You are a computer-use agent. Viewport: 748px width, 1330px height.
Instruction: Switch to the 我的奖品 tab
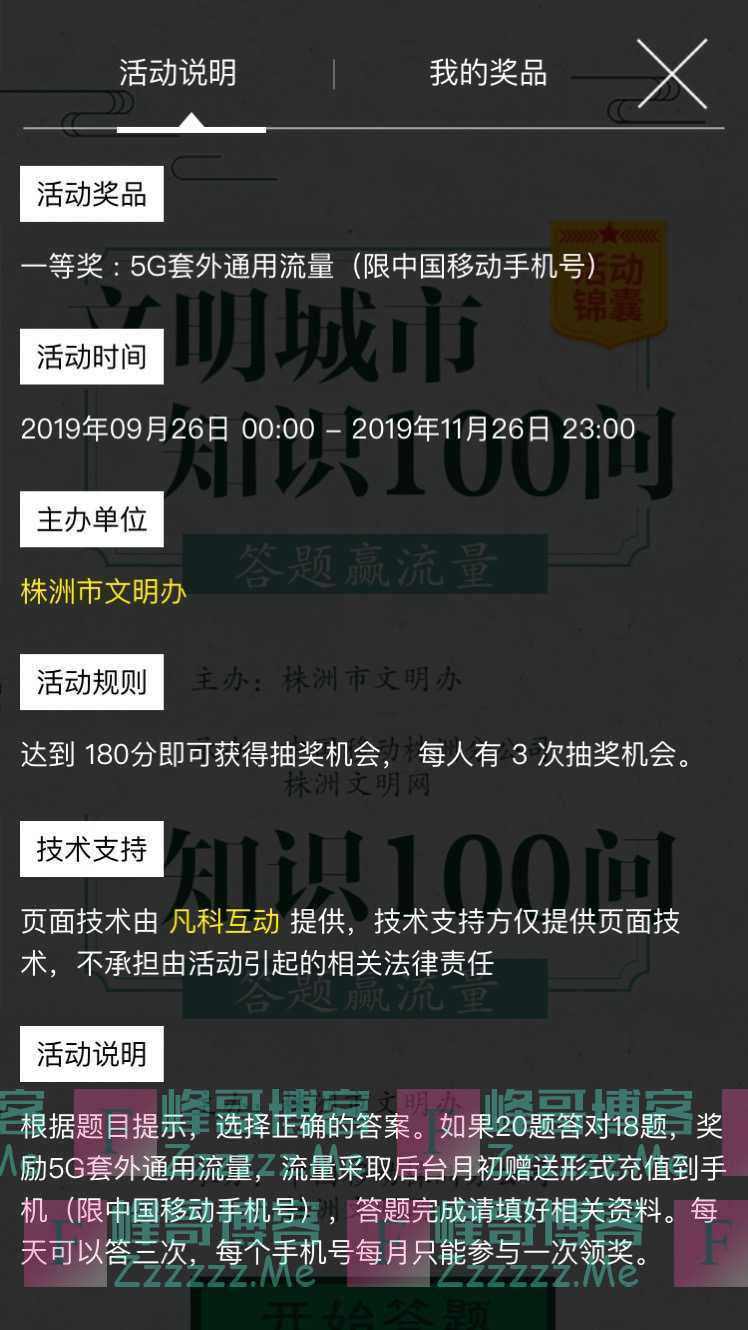coord(488,74)
